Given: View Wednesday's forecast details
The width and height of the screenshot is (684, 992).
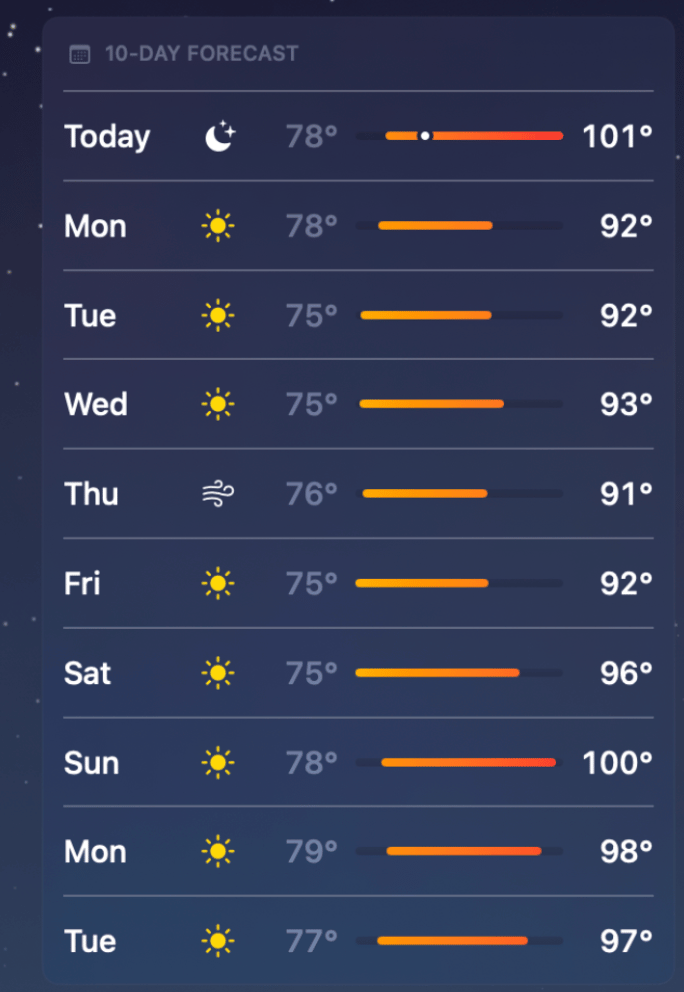Looking at the screenshot, I should click(358, 404).
